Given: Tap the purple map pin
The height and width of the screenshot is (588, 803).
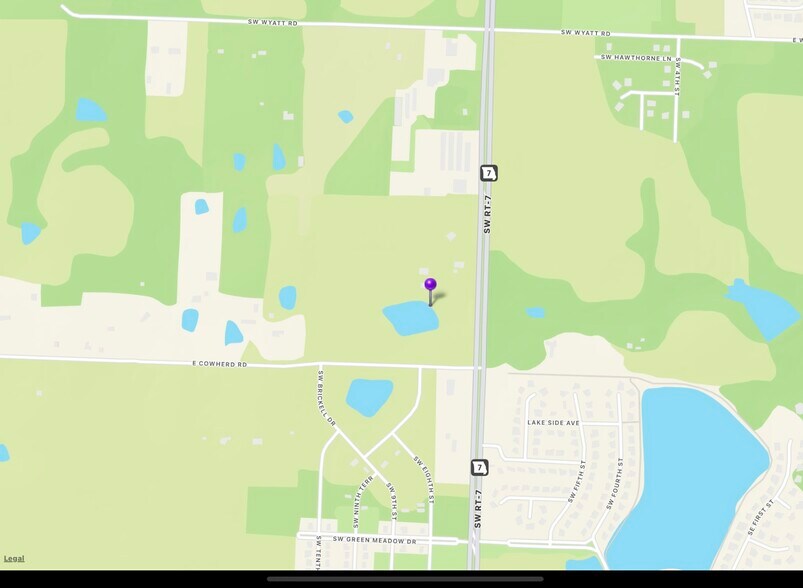Looking at the screenshot, I should point(430,286).
